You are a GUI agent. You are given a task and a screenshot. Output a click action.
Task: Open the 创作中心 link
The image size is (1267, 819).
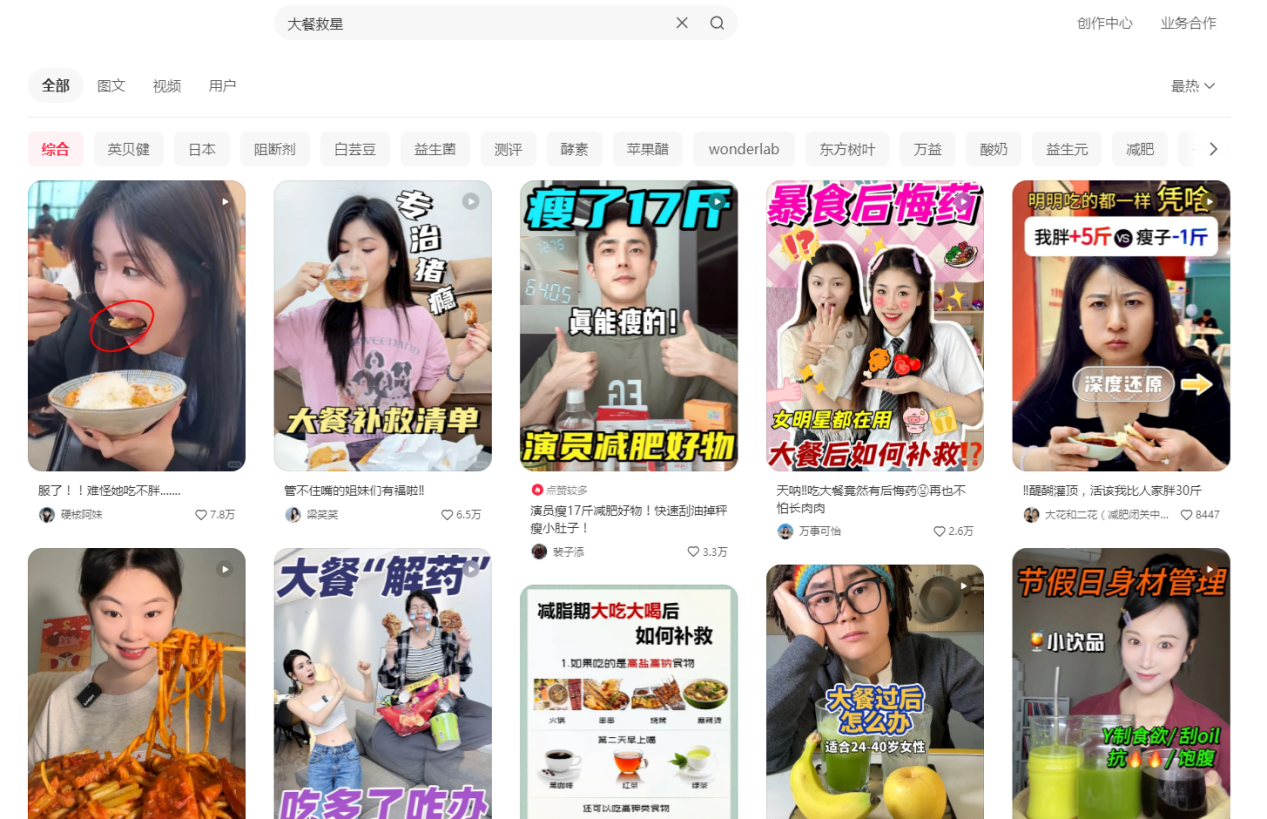click(x=1104, y=23)
